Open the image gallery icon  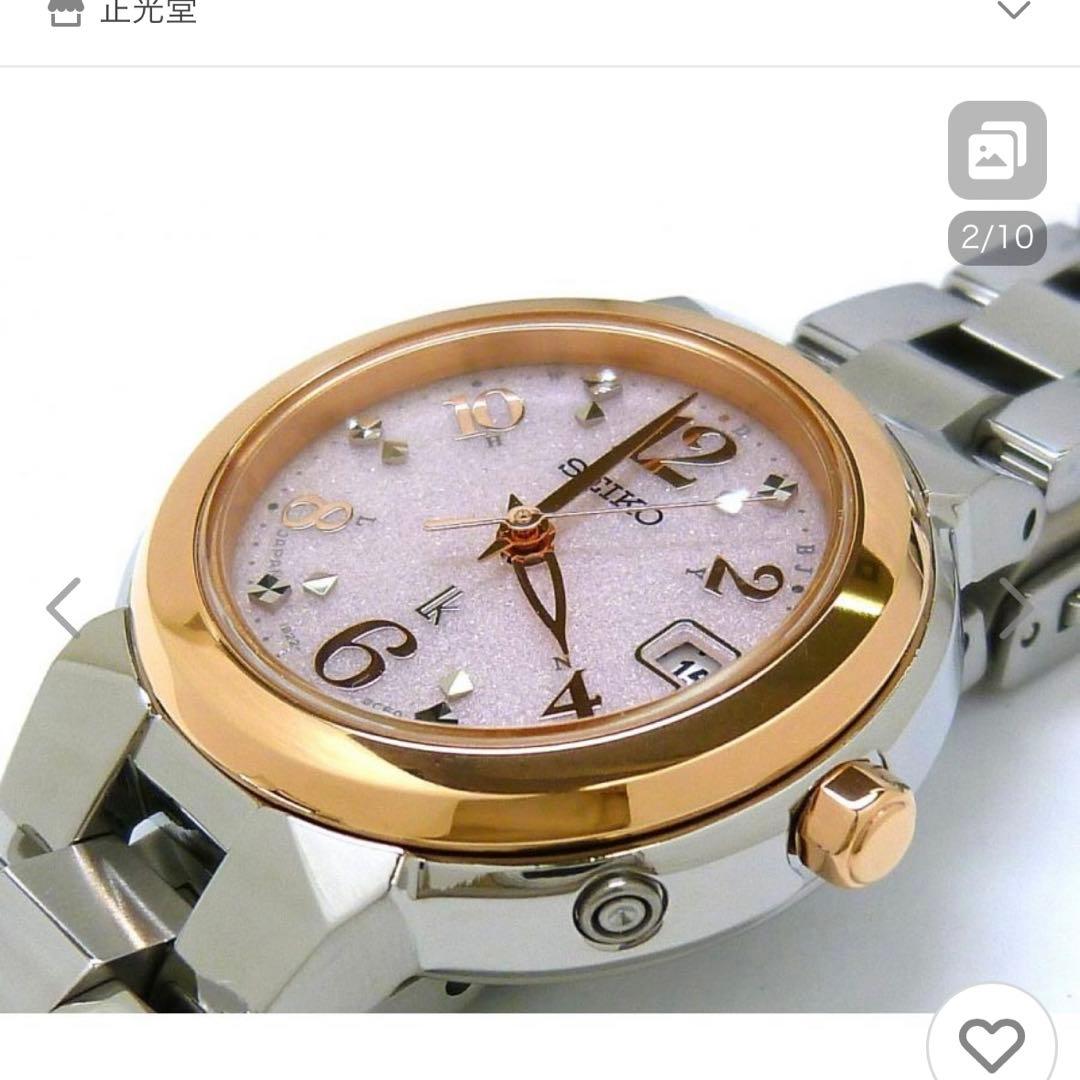(x=997, y=151)
